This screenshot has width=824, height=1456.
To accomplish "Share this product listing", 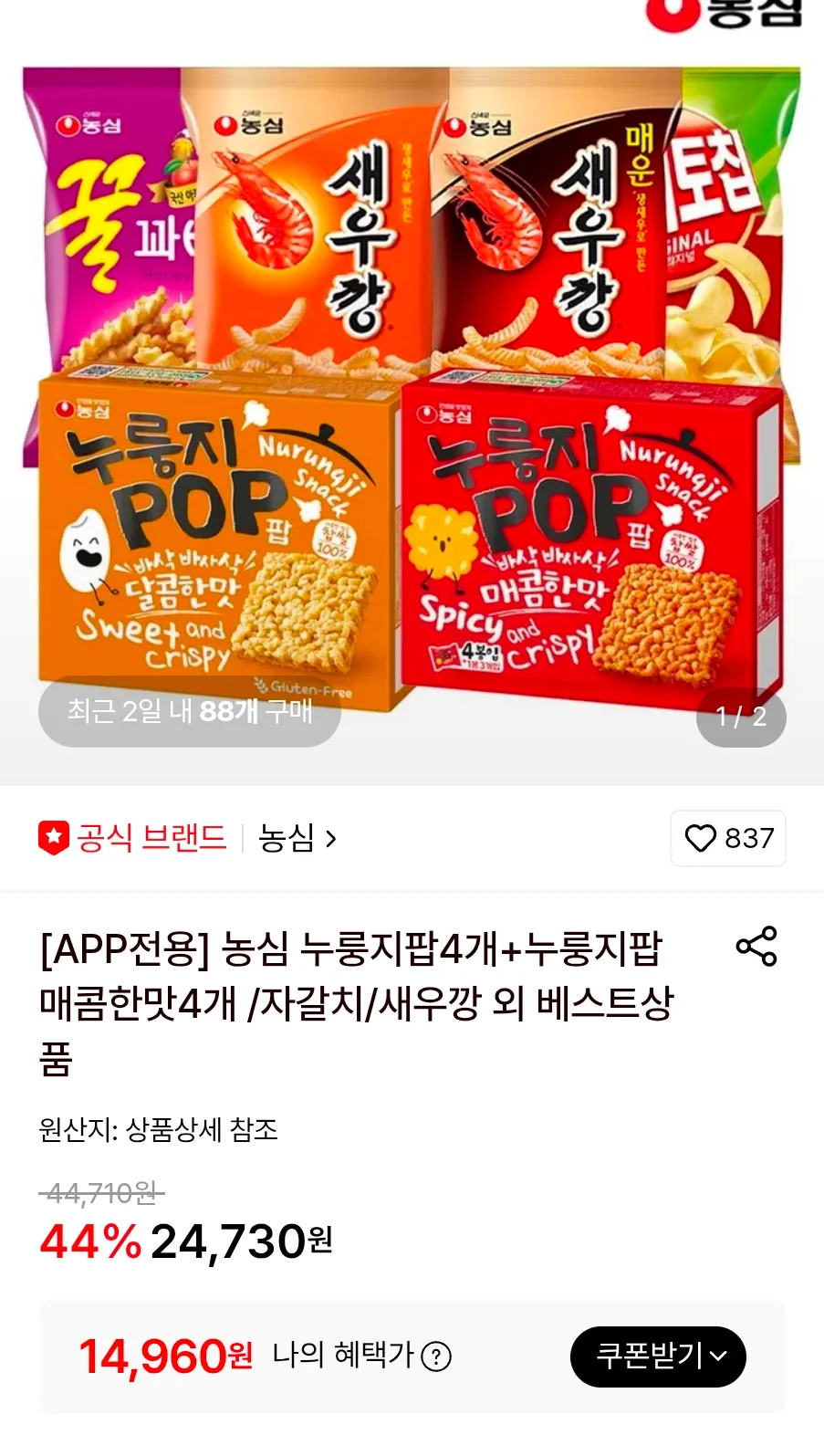I will pyautogui.click(x=756, y=947).
